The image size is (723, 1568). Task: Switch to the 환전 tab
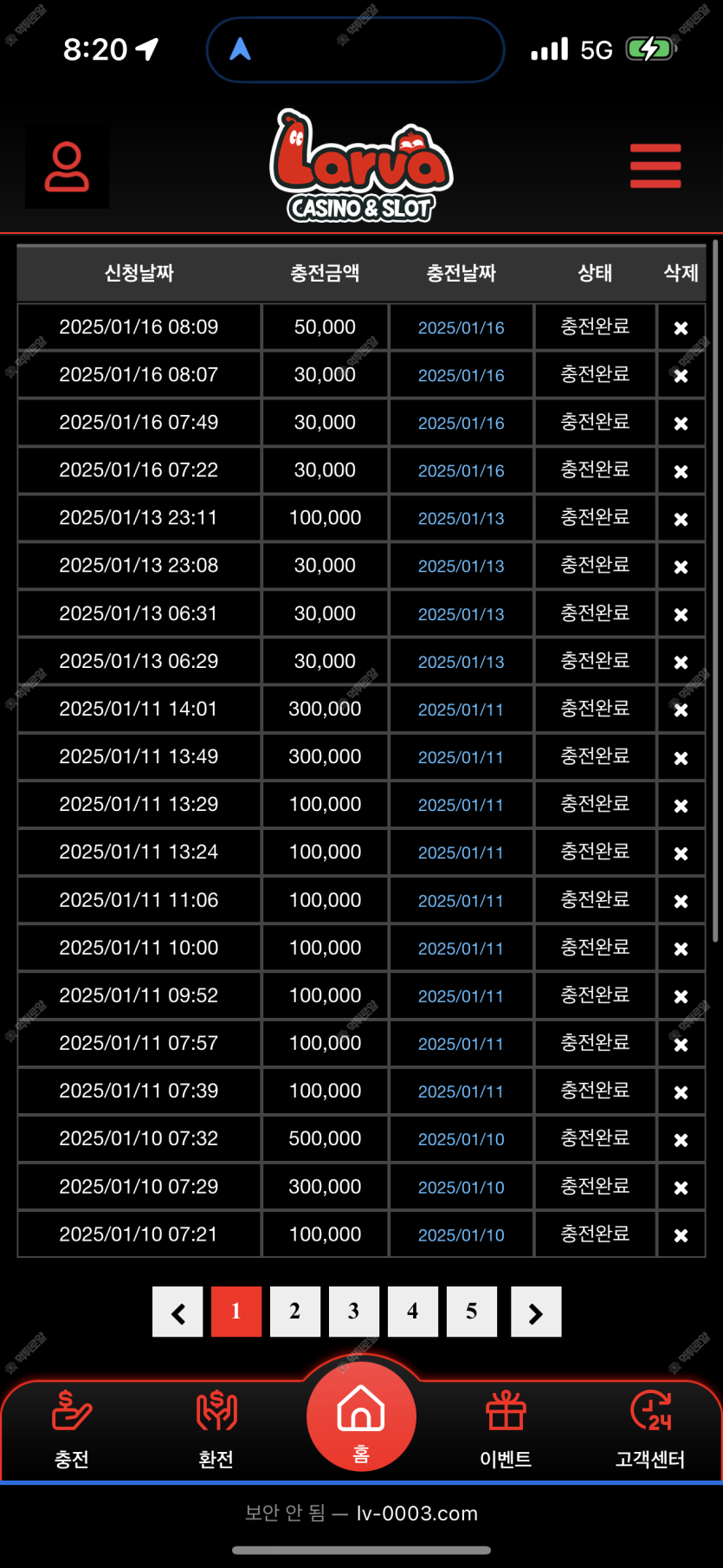point(216,1429)
